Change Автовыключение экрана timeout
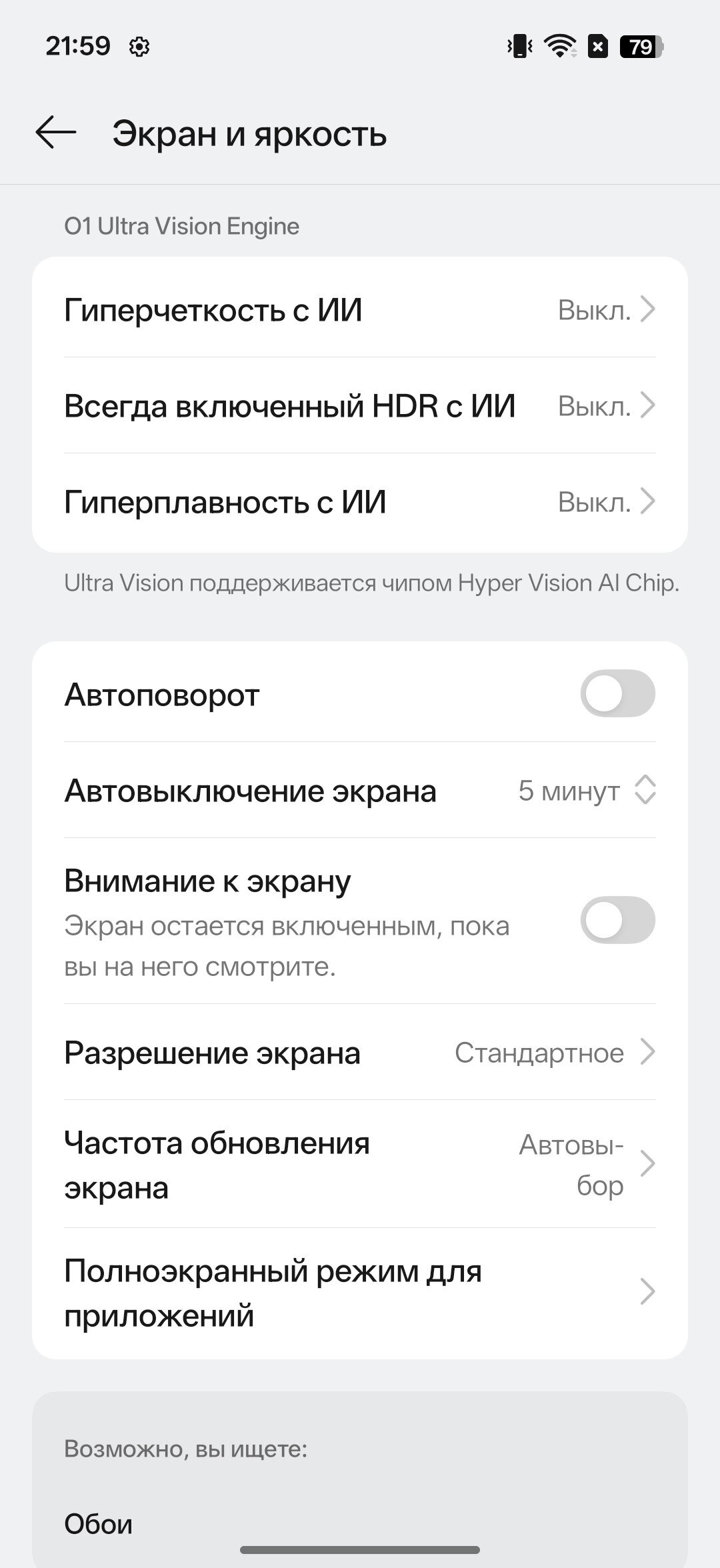The image size is (720, 1568). click(360, 791)
